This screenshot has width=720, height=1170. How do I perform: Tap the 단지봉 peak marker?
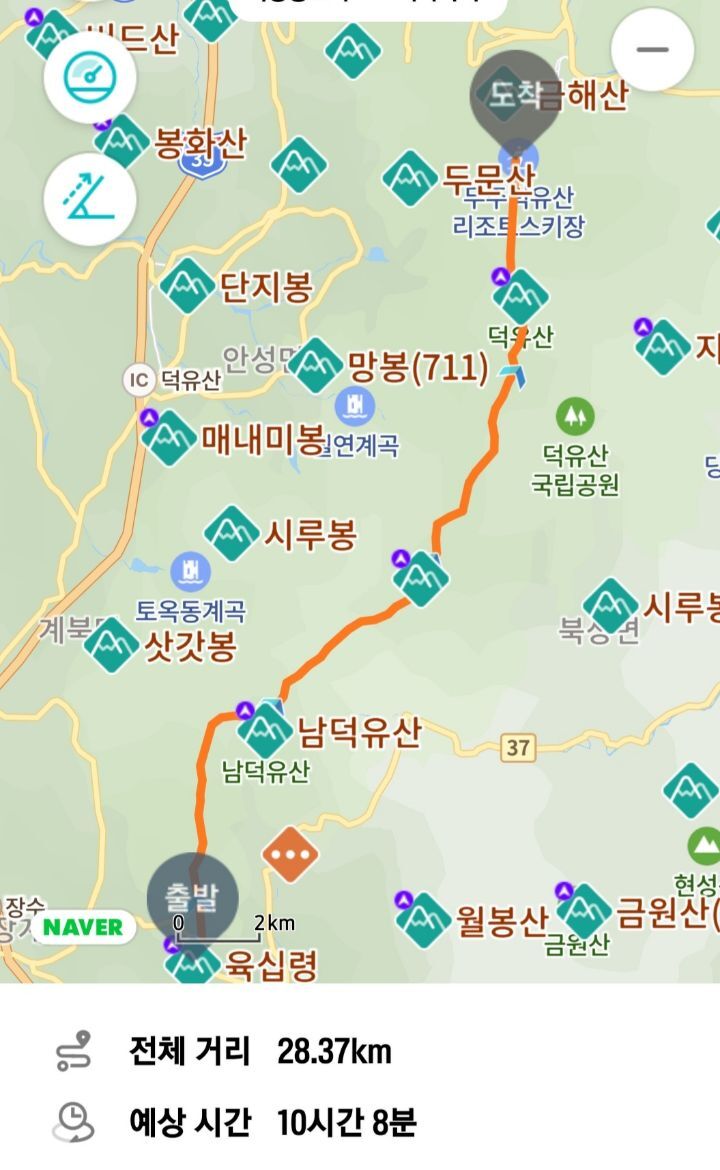(188, 286)
